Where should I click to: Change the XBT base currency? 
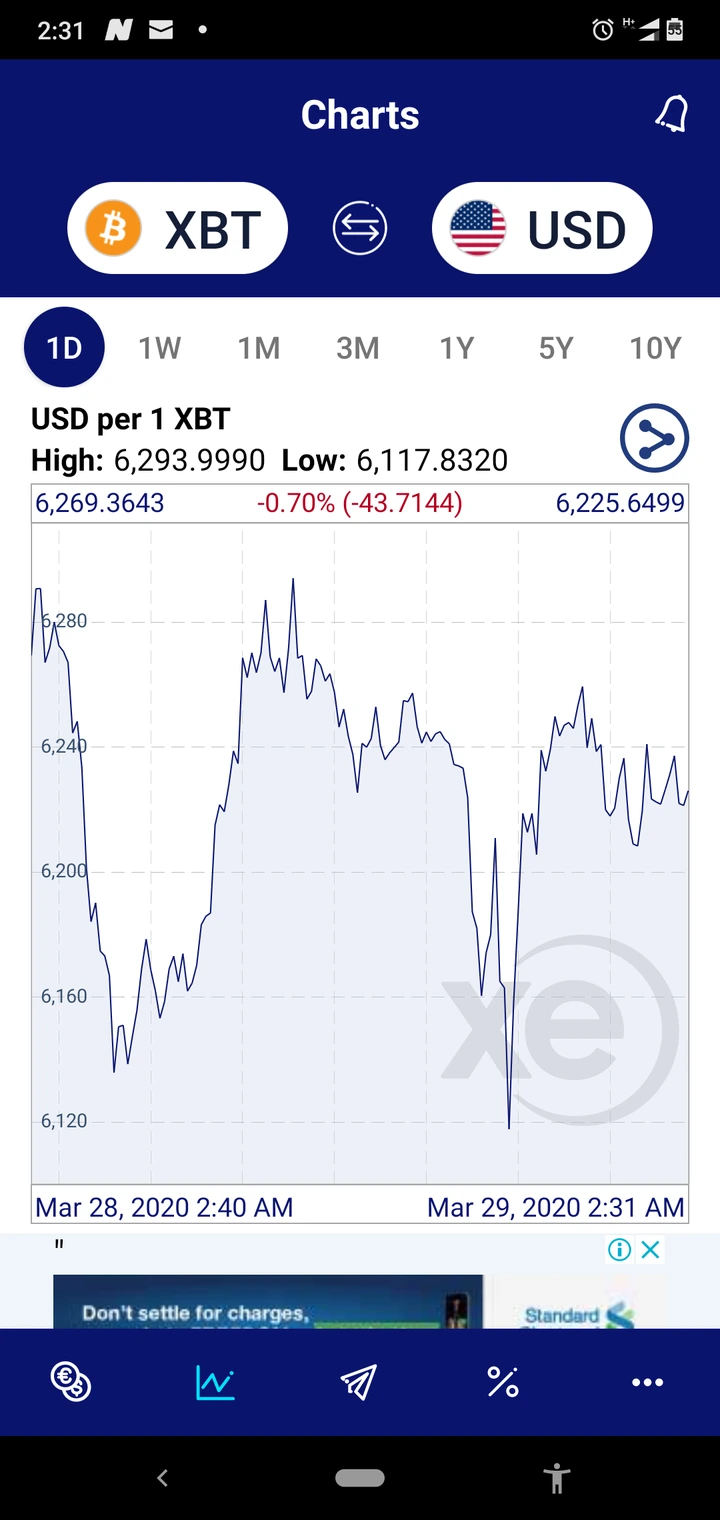pos(178,229)
